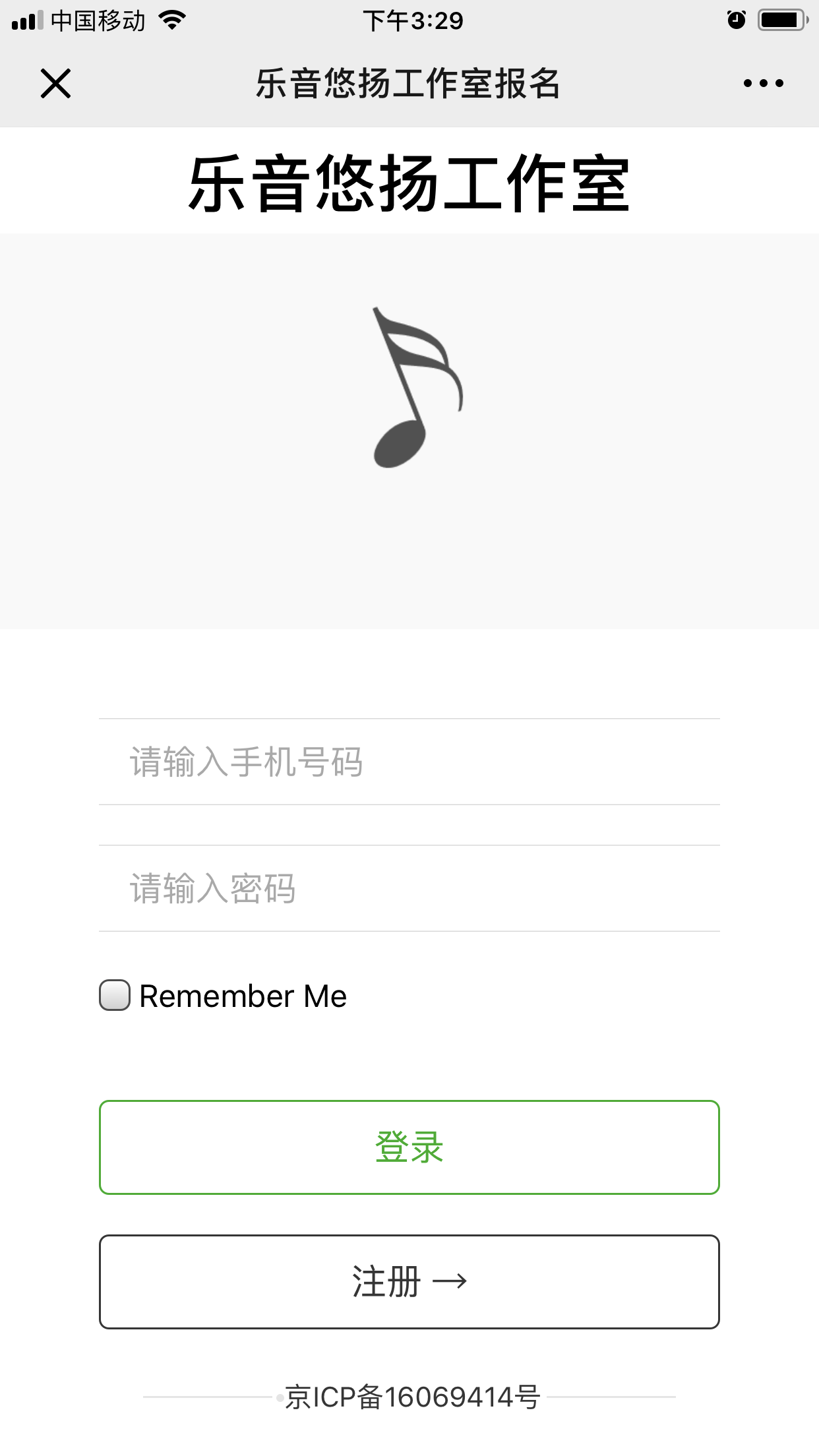Go to 注册 registration
819x1456 pixels.
click(409, 1282)
